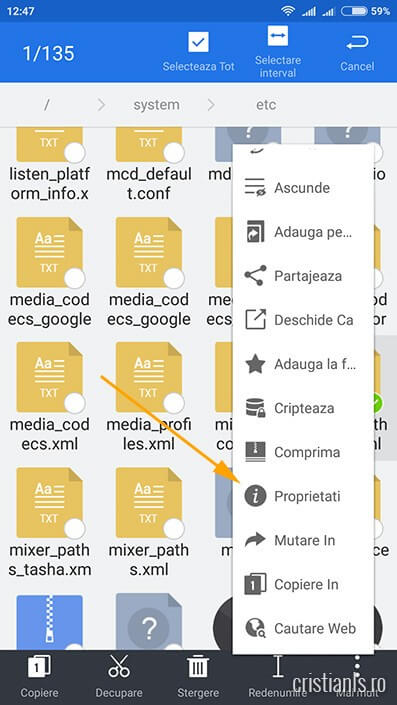Select the mcd_default.conf file

pyautogui.click(x=148, y=165)
